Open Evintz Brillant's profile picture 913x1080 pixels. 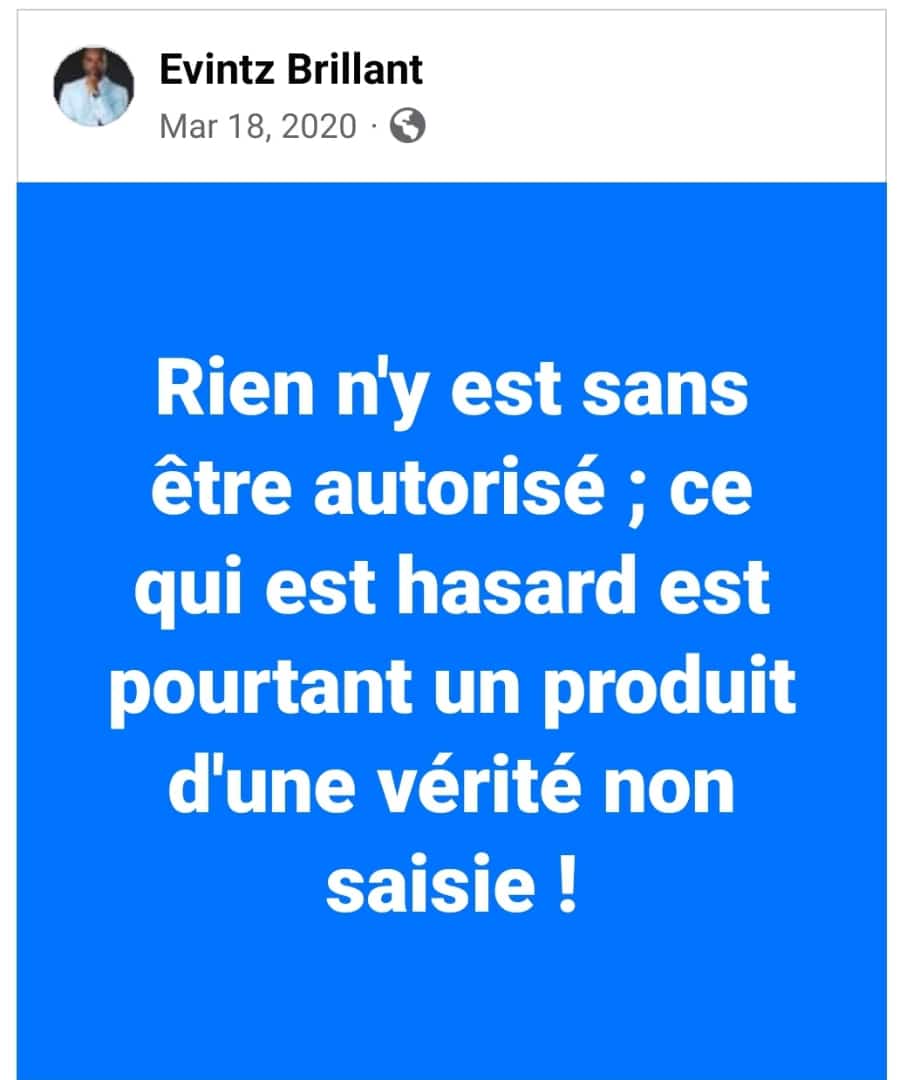pos(94,86)
